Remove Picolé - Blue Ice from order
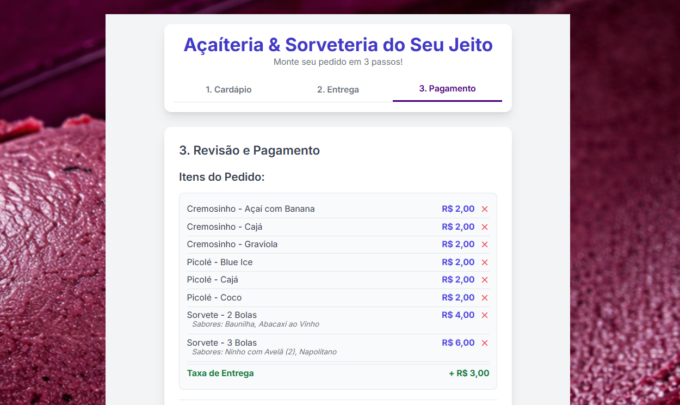Viewport: 680px width, 405px height. (485, 262)
